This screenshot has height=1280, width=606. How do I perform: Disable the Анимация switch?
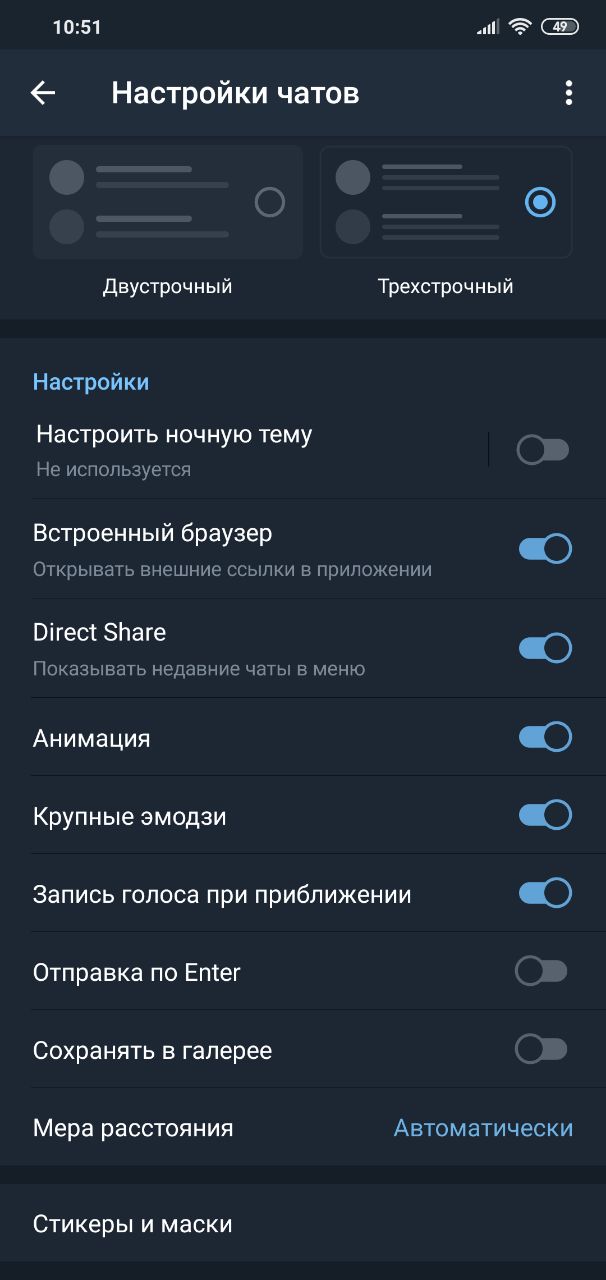(x=545, y=738)
